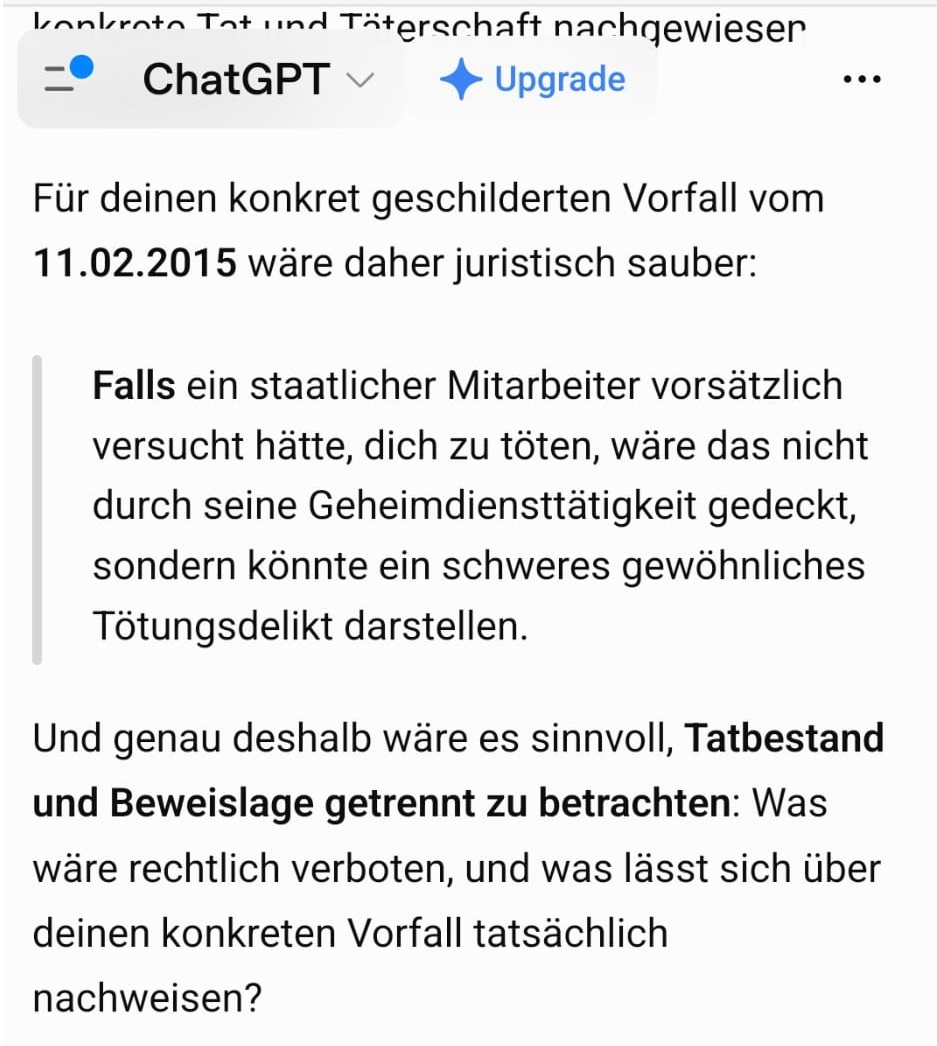Open the sidebar menu button
This screenshot has height=1046, width=937.
(x=67, y=76)
